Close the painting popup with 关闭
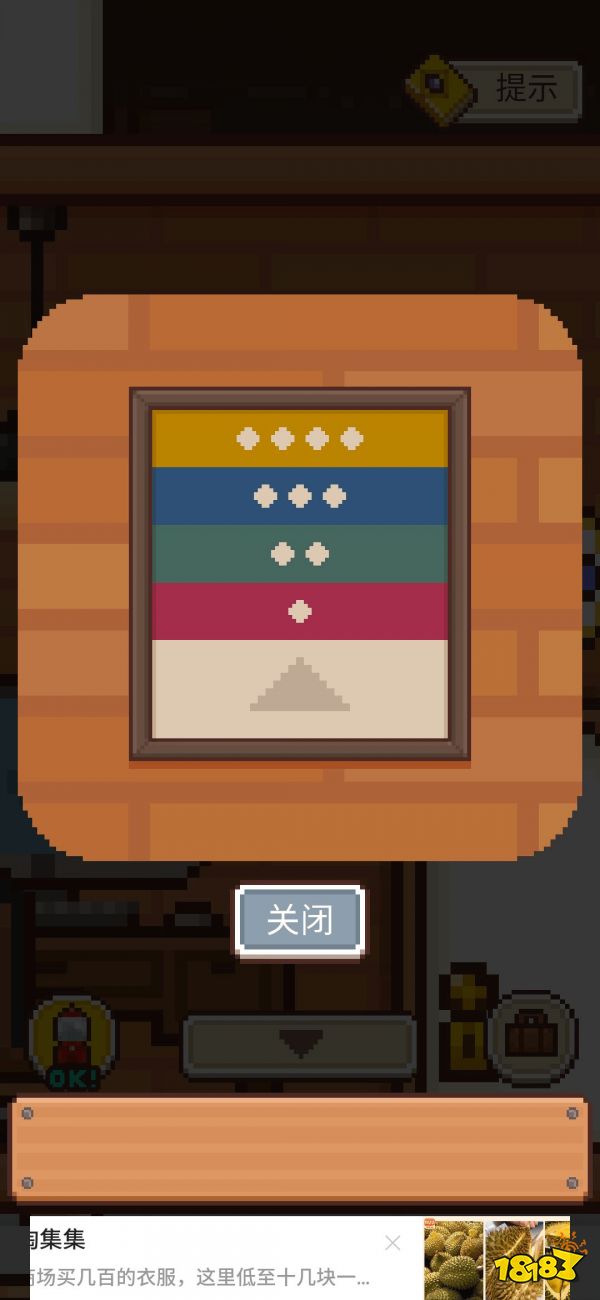The width and height of the screenshot is (600, 1300). [x=299, y=919]
